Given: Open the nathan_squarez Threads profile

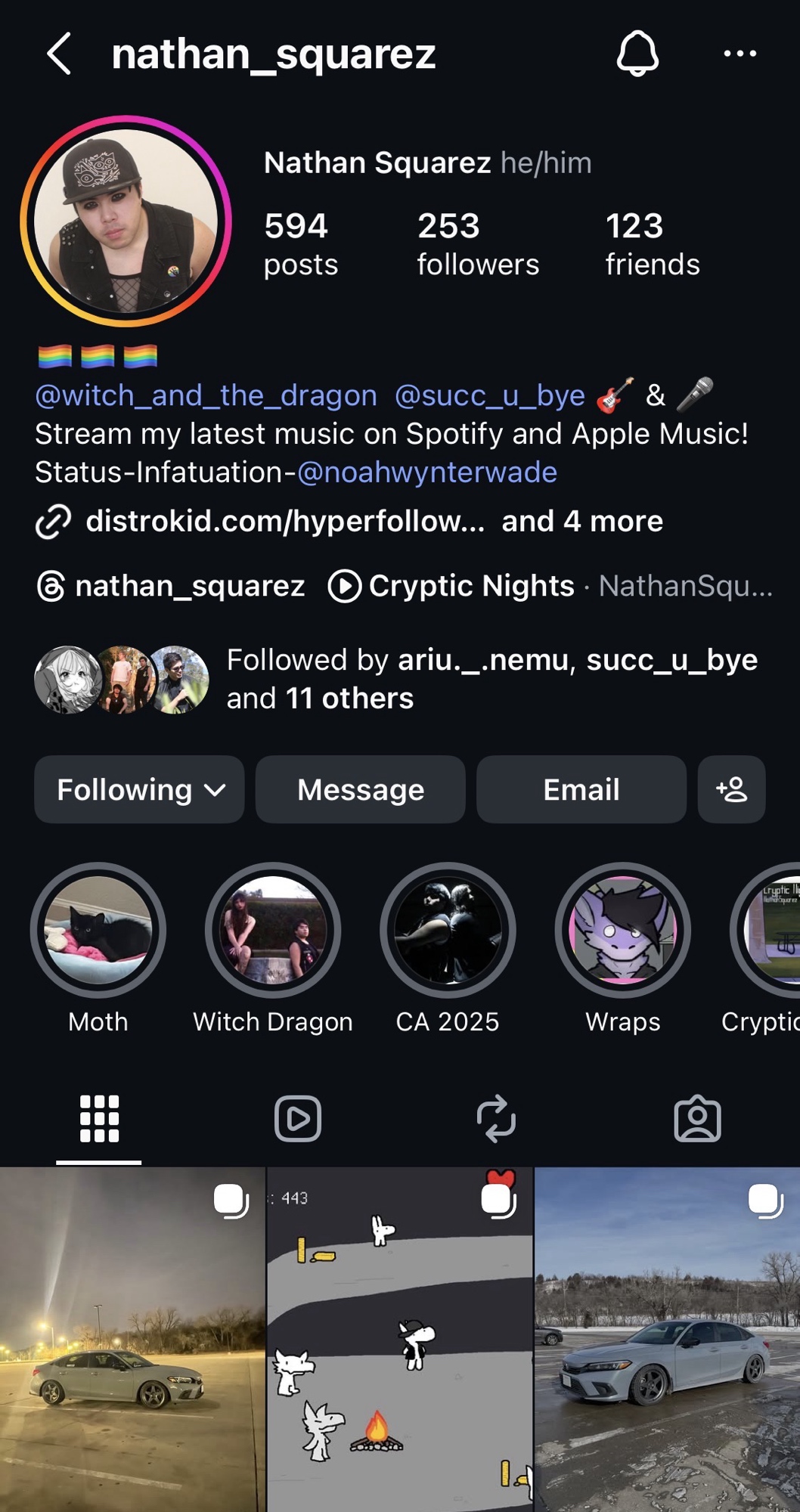Looking at the screenshot, I should coord(171,586).
